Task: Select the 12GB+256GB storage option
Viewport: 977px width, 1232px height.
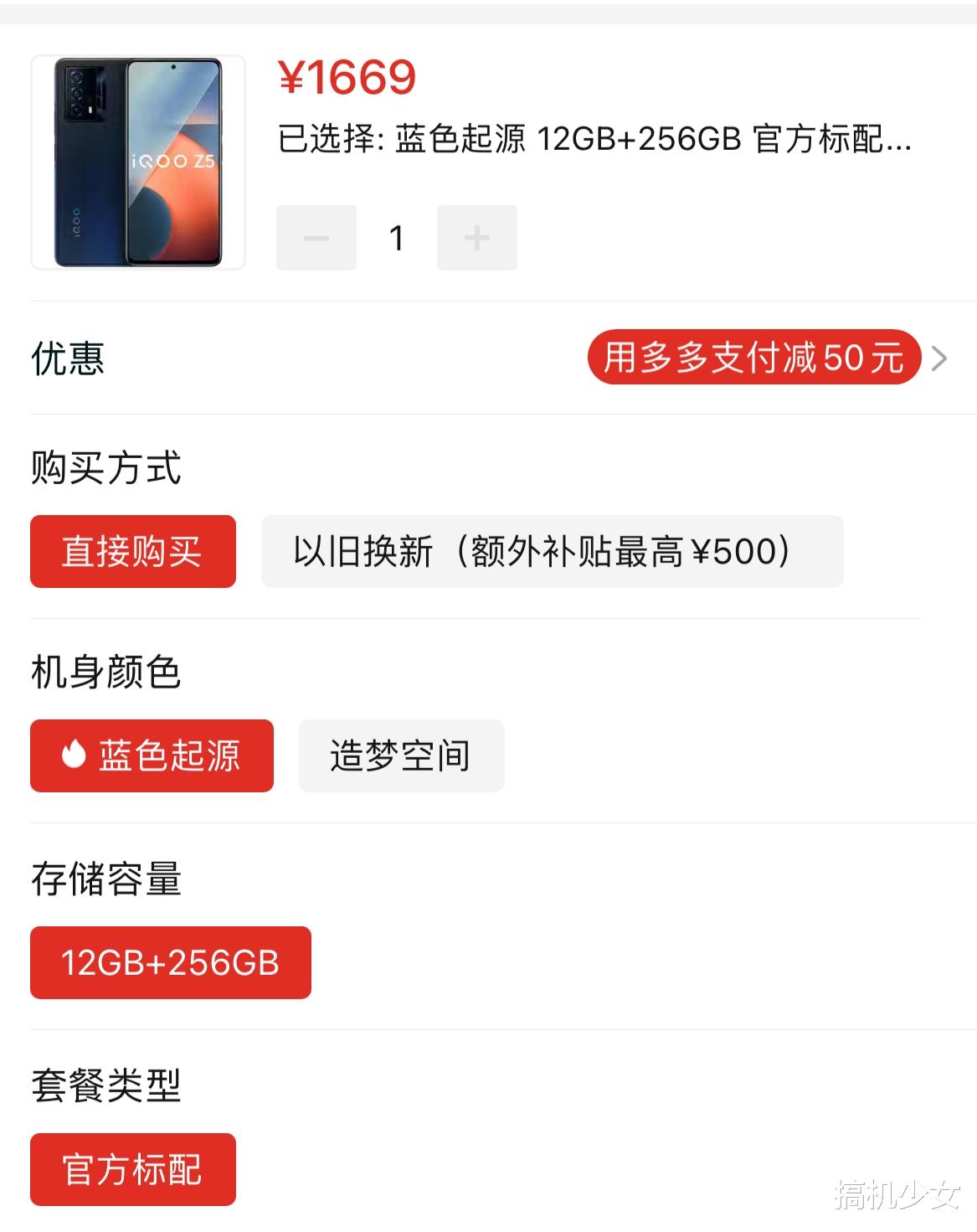Action: coord(170,961)
